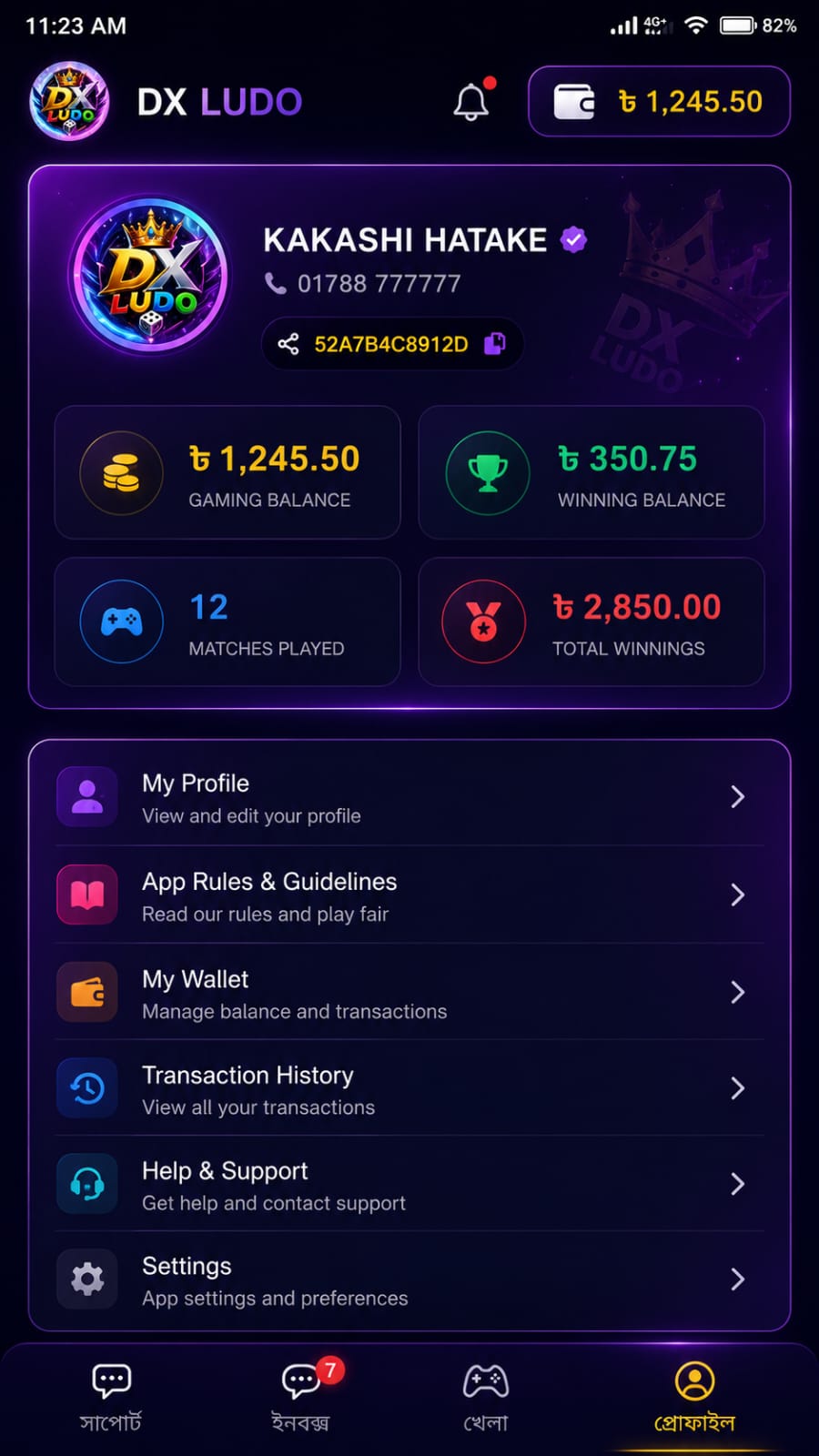Open App Rules & Guidelines

(409, 895)
